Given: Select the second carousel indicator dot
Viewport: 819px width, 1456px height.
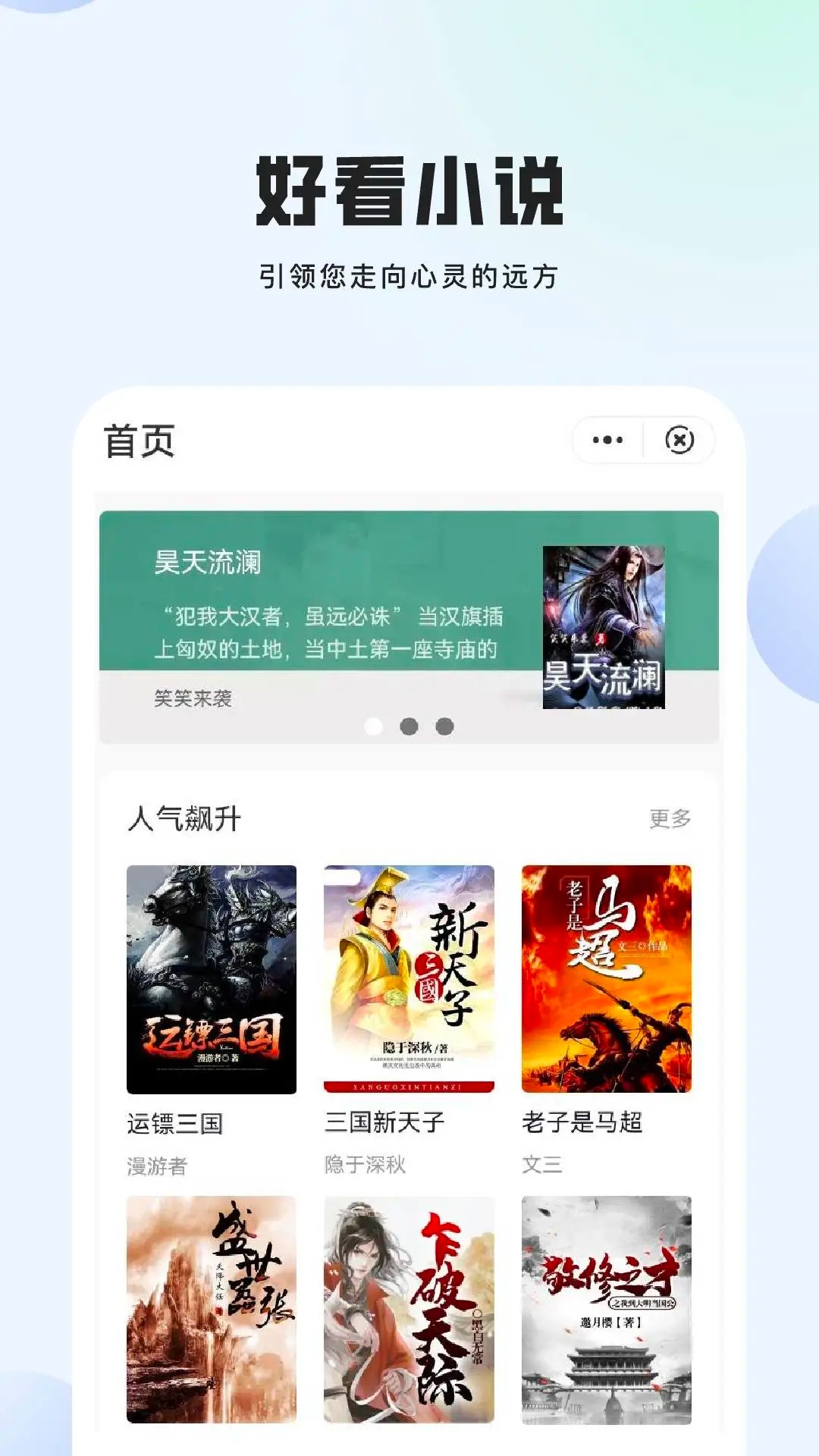Looking at the screenshot, I should [409, 726].
